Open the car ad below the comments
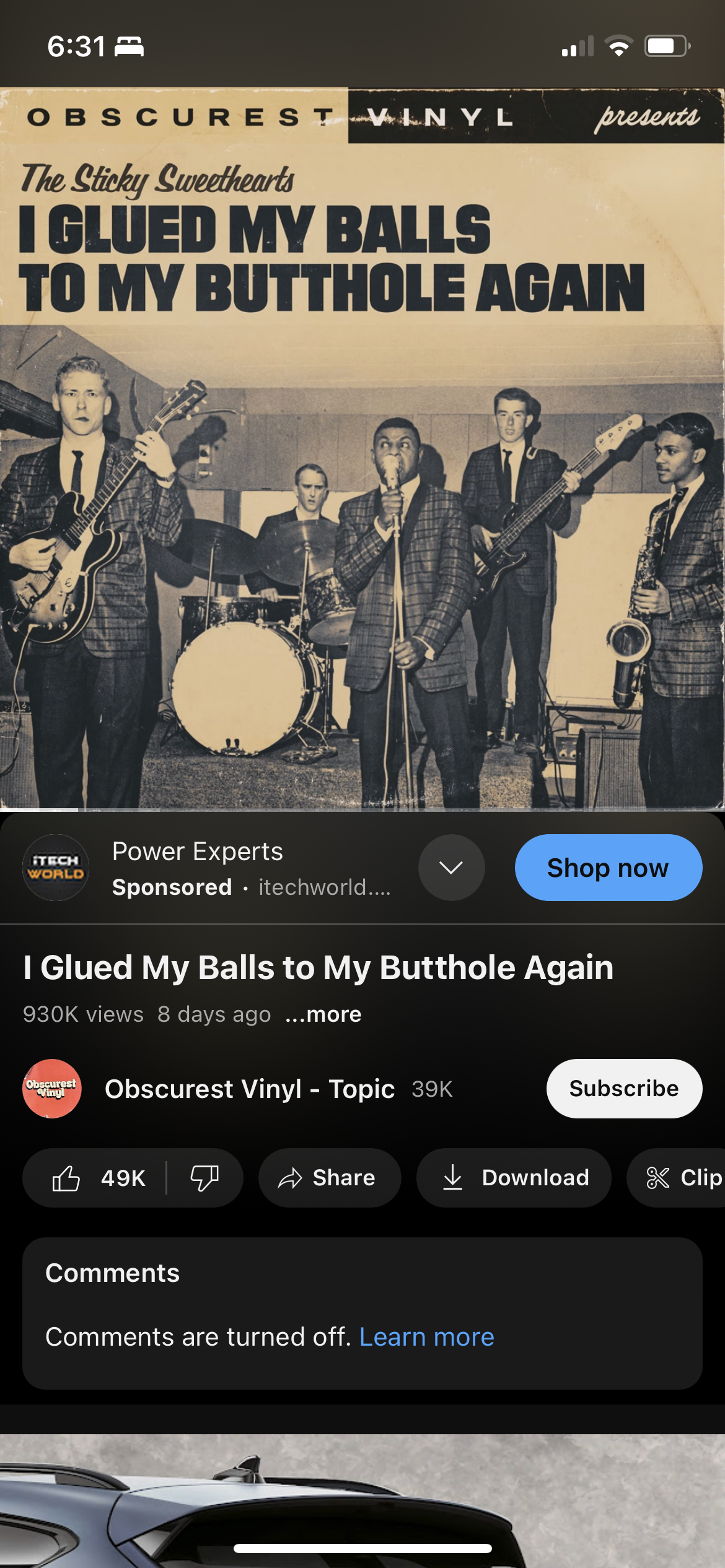 [x=362, y=1499]
